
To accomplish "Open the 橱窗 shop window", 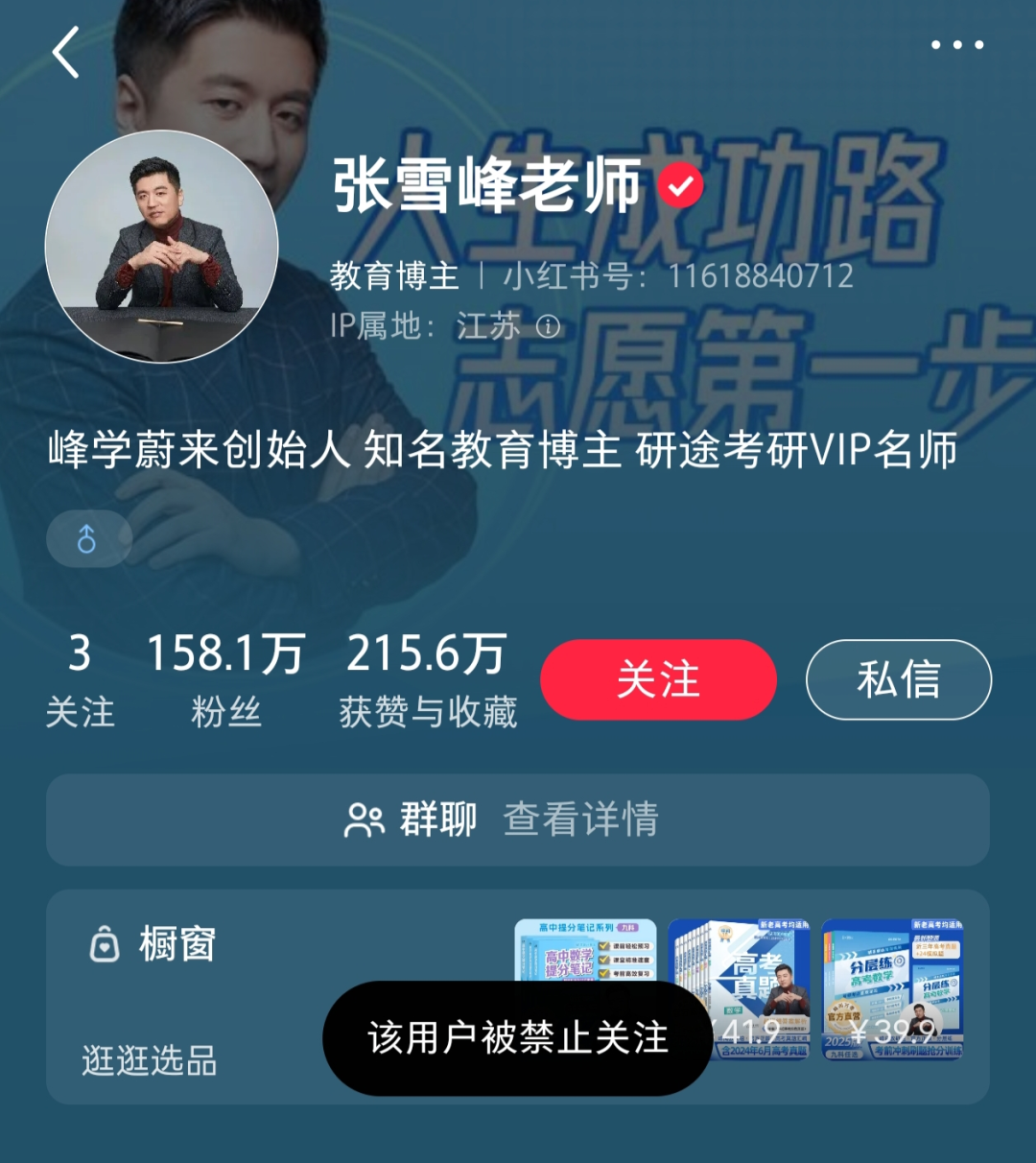I will click(x=153, y=944).
